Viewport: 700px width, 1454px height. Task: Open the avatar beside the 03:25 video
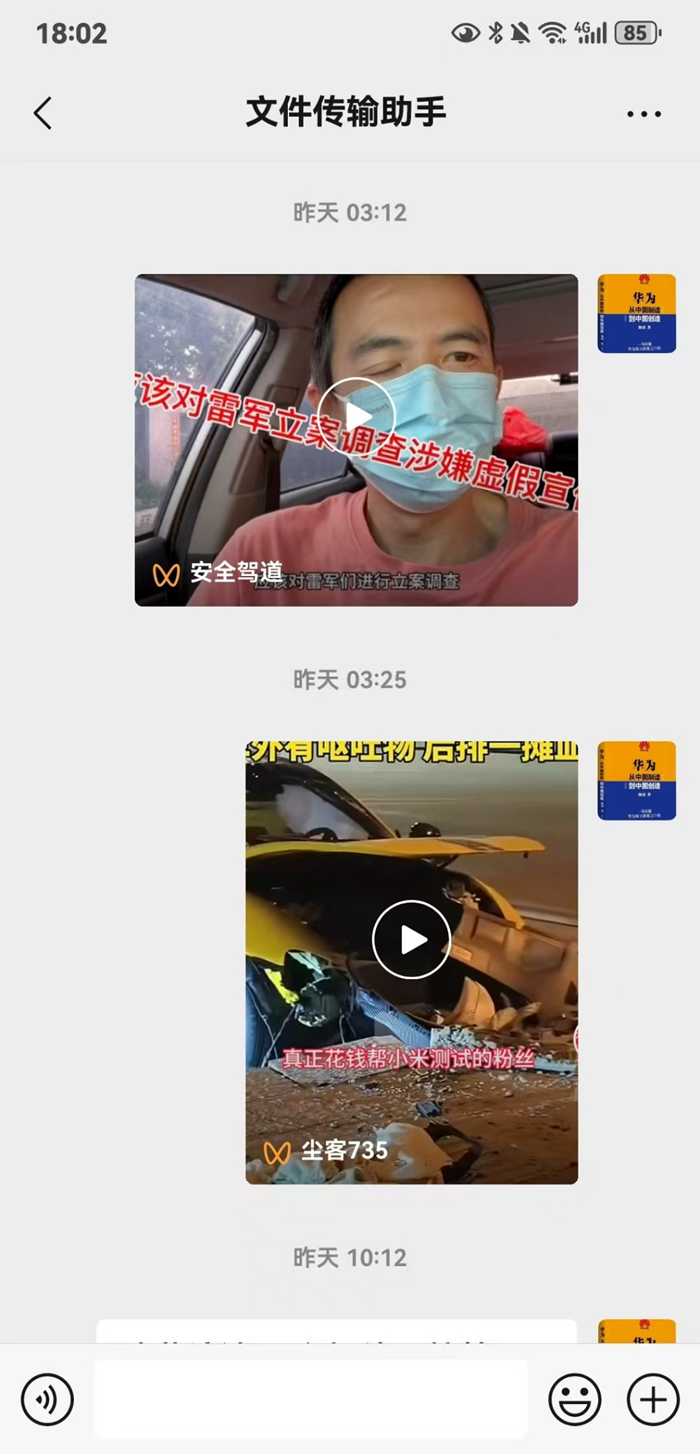point(636,780)
